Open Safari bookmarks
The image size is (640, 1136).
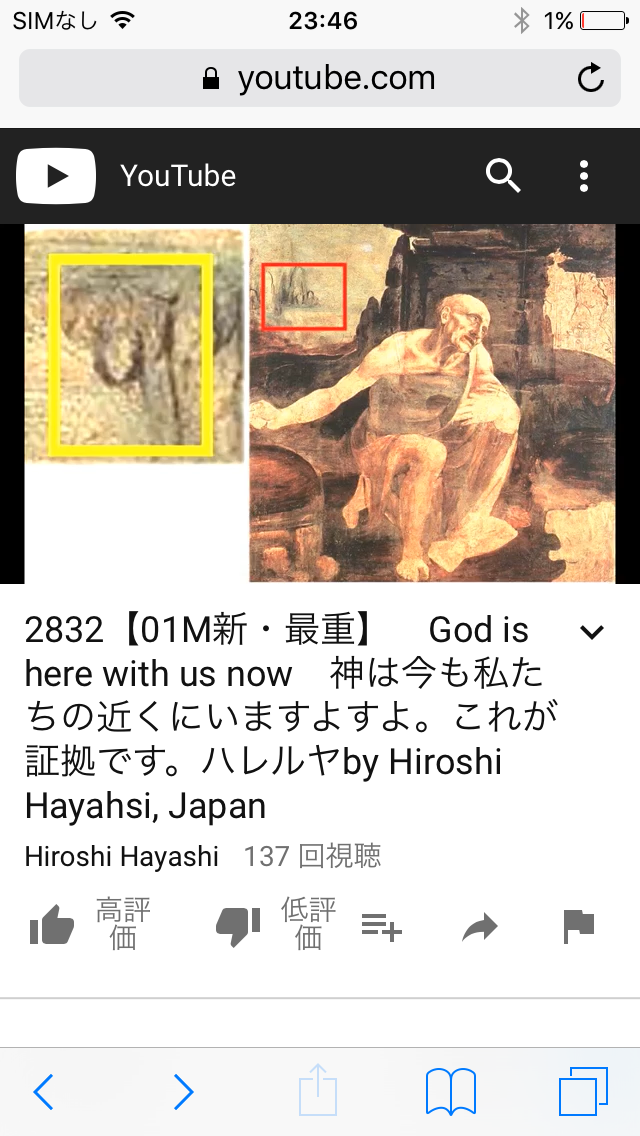coord(450,1092)
